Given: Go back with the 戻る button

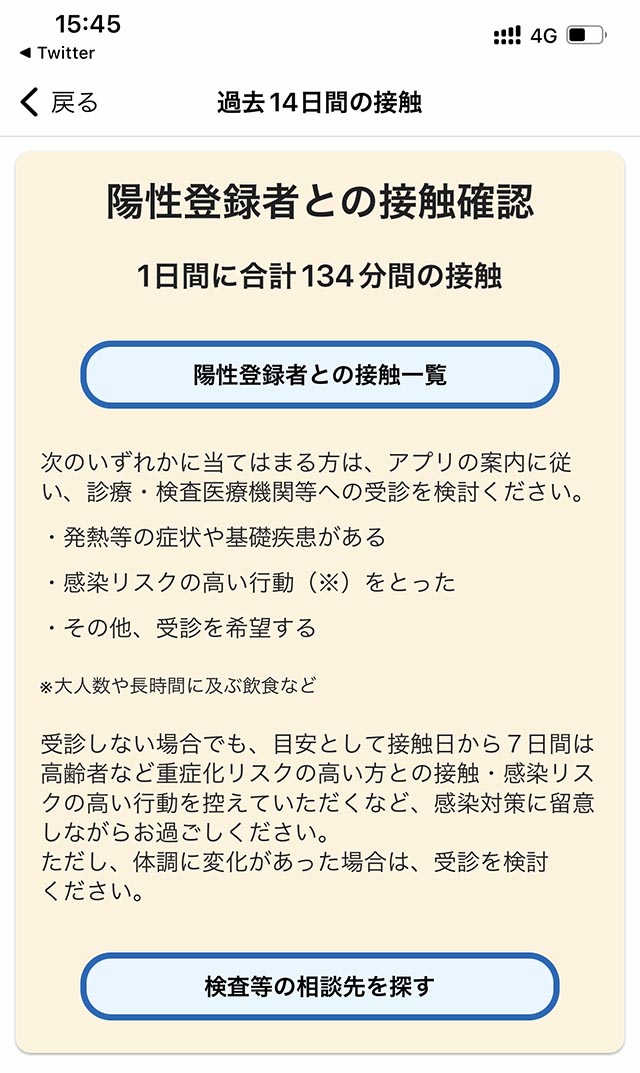Looking at the screenshot, I should click(x=59, y=103).
